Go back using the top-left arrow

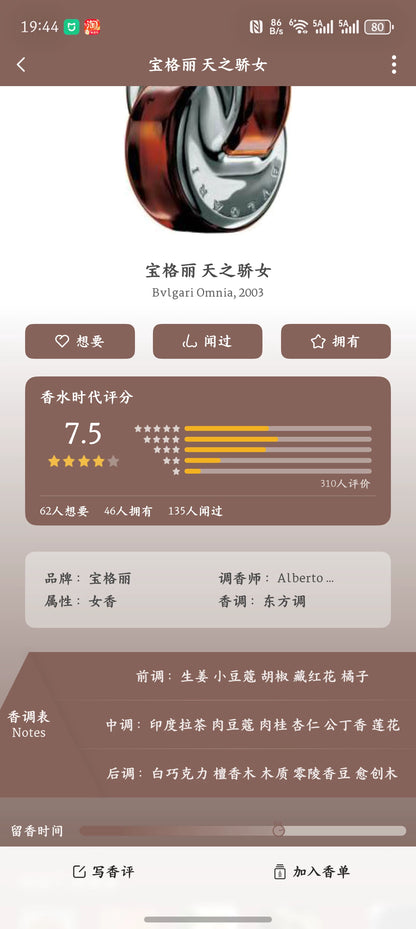(21, 65)
